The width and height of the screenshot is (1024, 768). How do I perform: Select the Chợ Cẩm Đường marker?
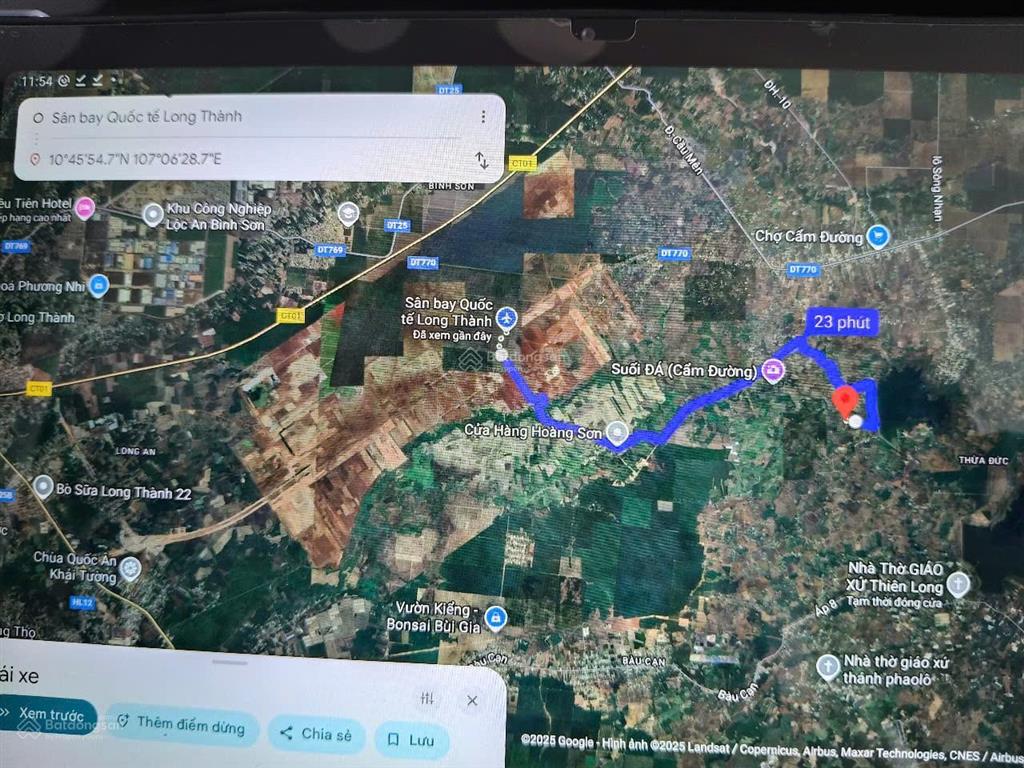[878, 236]
